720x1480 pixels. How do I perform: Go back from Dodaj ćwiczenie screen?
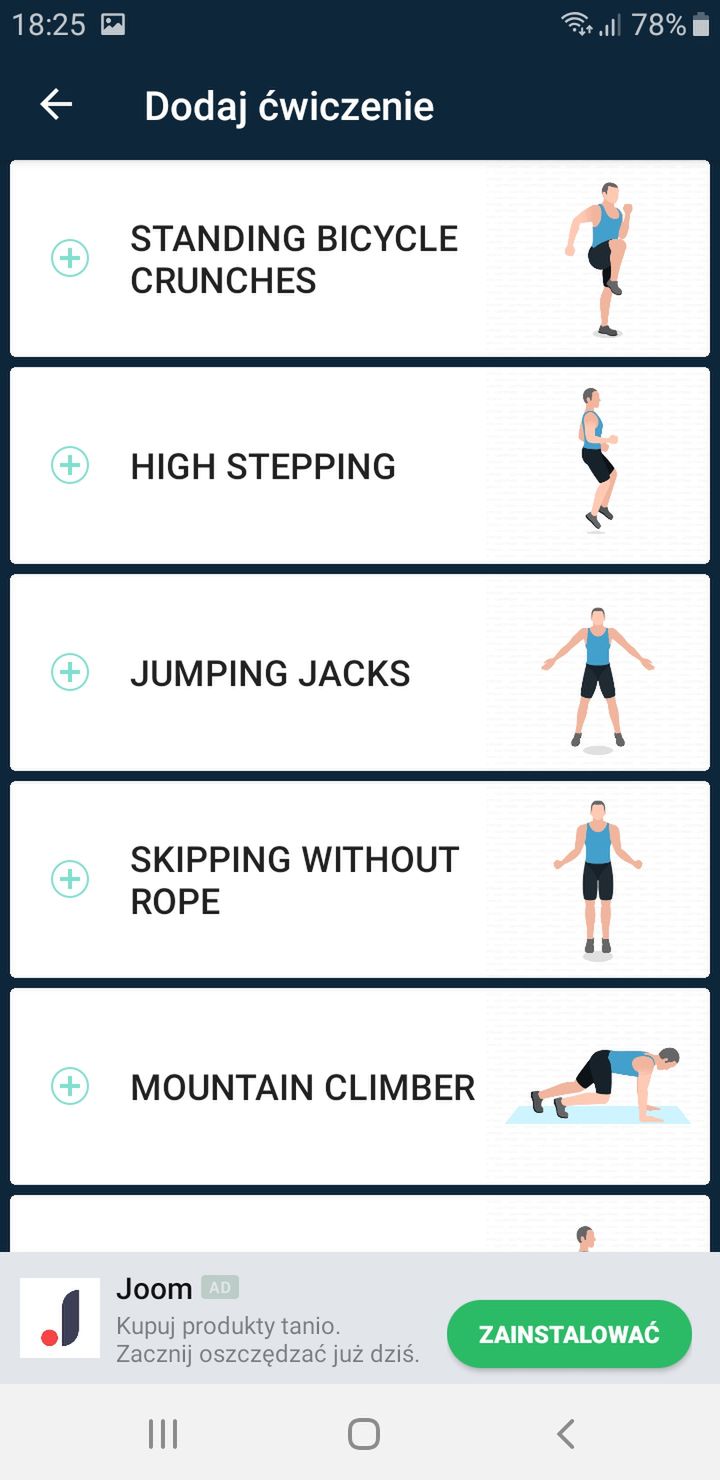(x=56, y=105)
